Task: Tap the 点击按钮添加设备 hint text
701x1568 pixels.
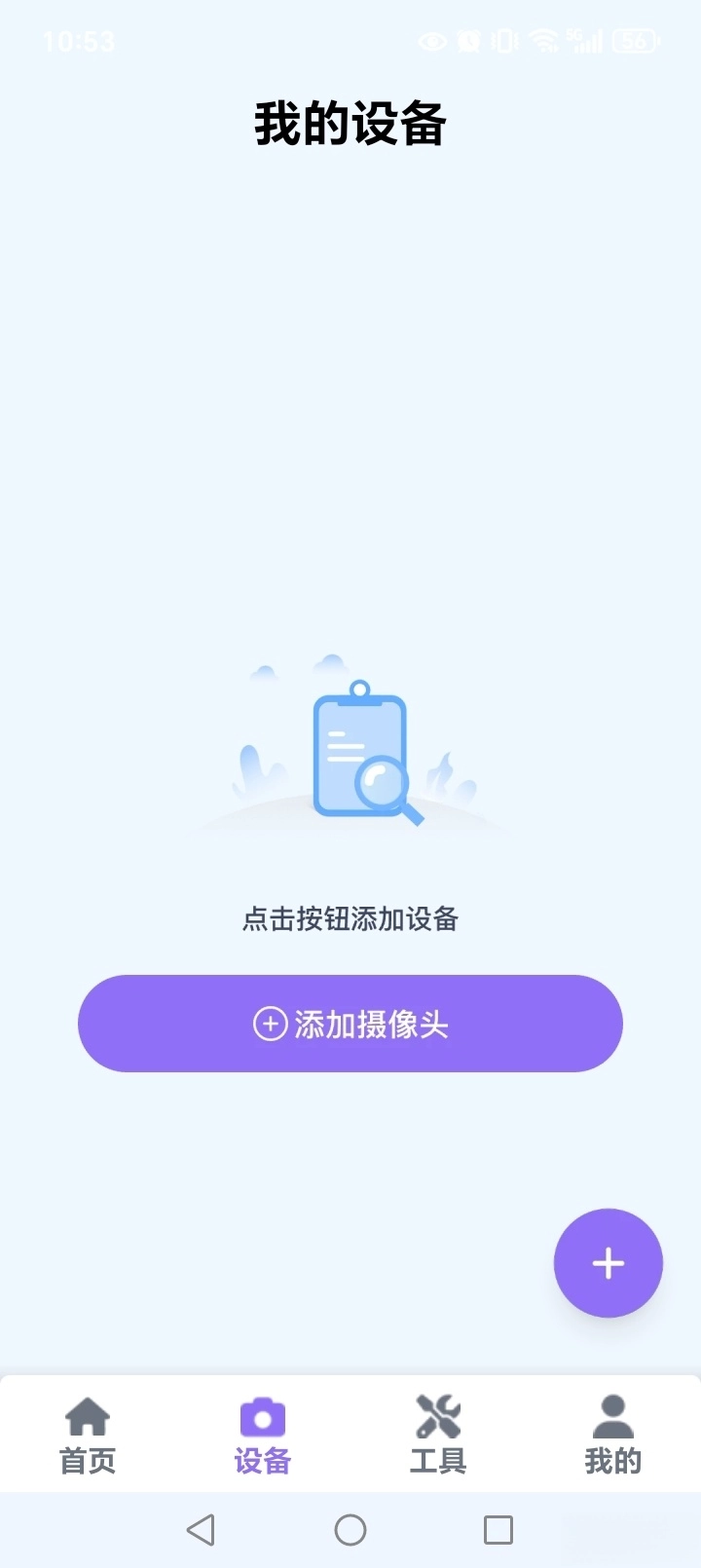Action: (350, 919)
